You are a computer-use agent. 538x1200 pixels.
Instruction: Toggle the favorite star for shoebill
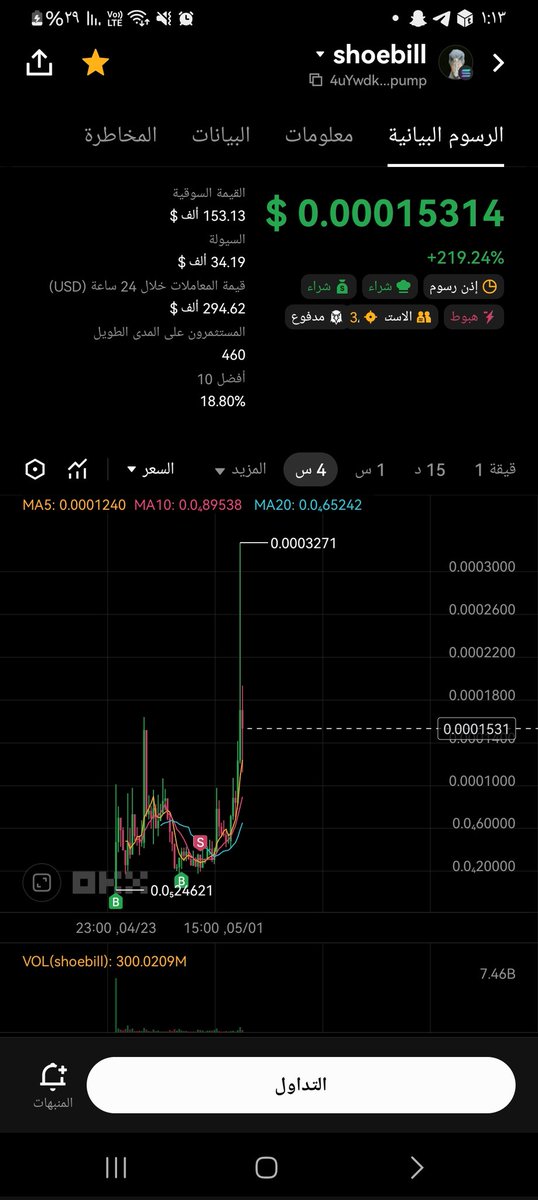coord(95,64)
